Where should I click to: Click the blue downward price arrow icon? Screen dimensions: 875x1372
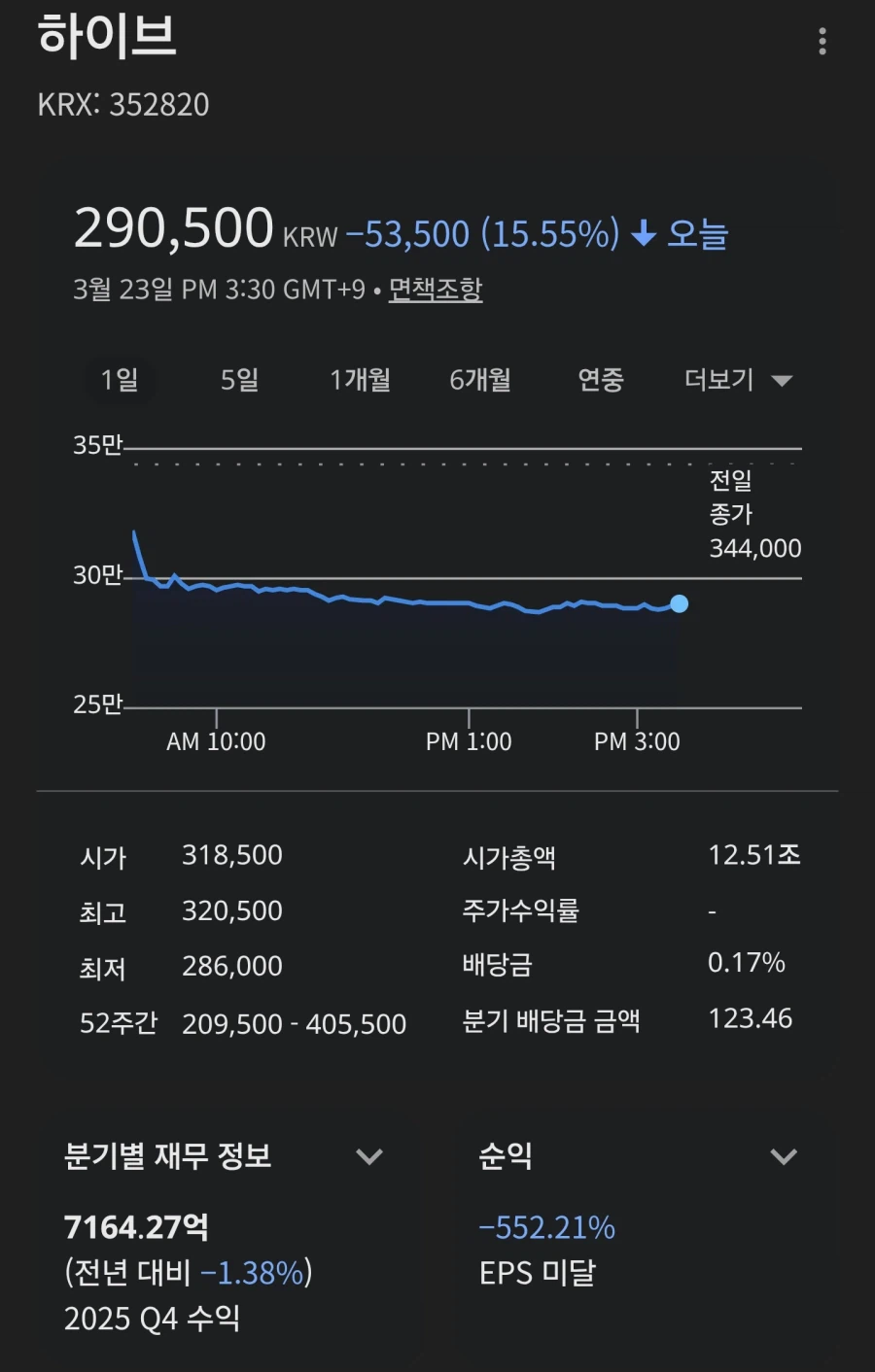[643, 233]
